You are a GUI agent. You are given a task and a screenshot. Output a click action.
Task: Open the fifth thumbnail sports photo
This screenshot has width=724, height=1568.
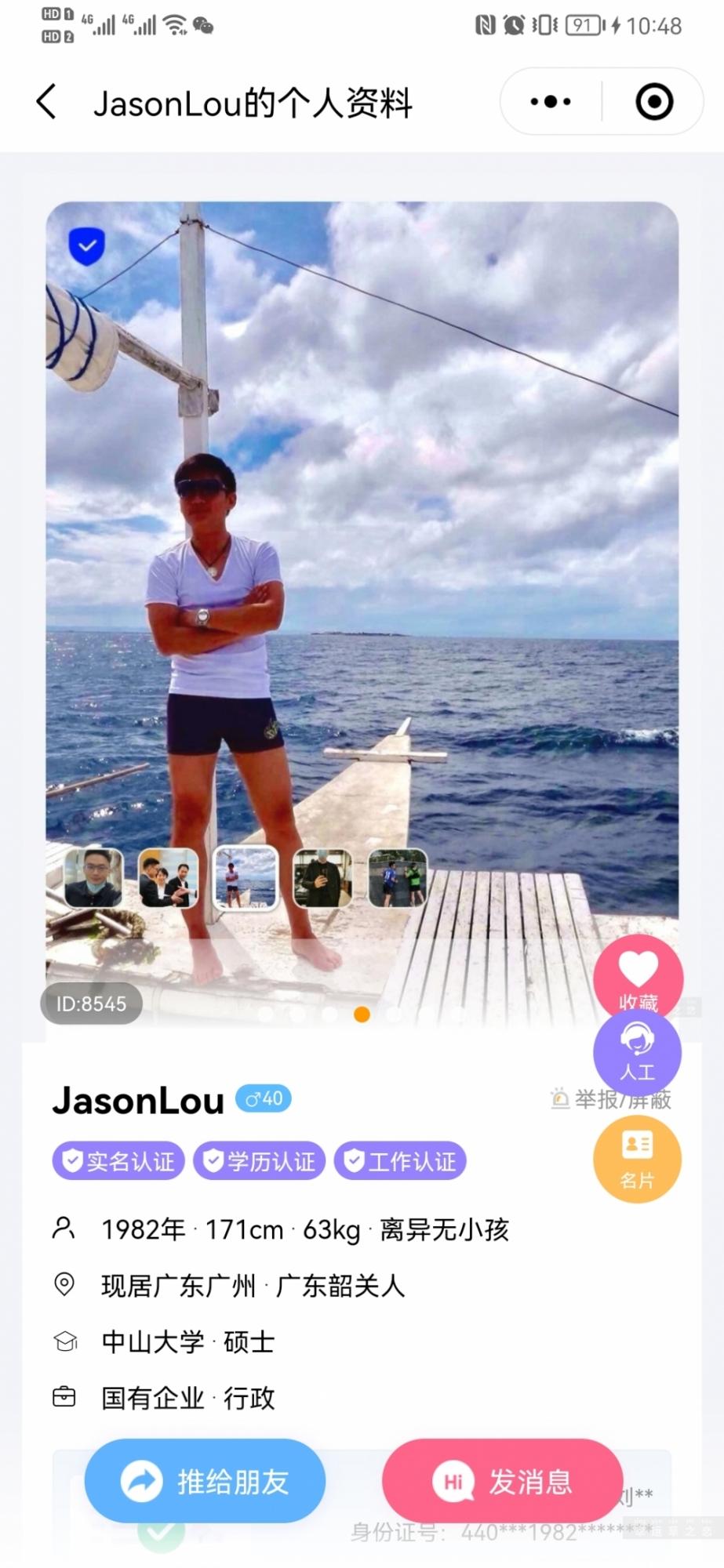(398, 878)
